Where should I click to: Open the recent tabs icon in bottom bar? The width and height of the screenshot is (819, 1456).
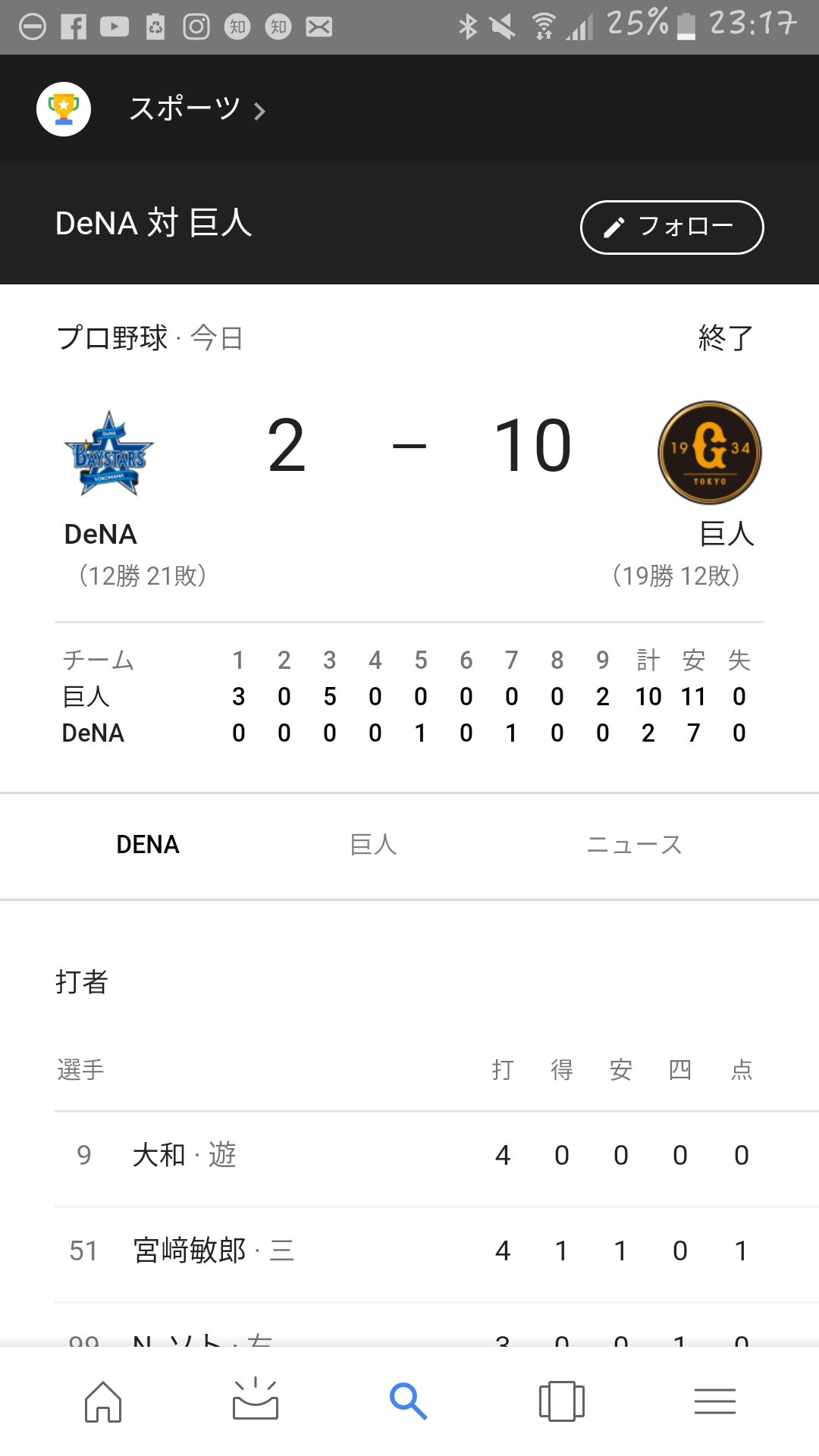(562, 1401)
